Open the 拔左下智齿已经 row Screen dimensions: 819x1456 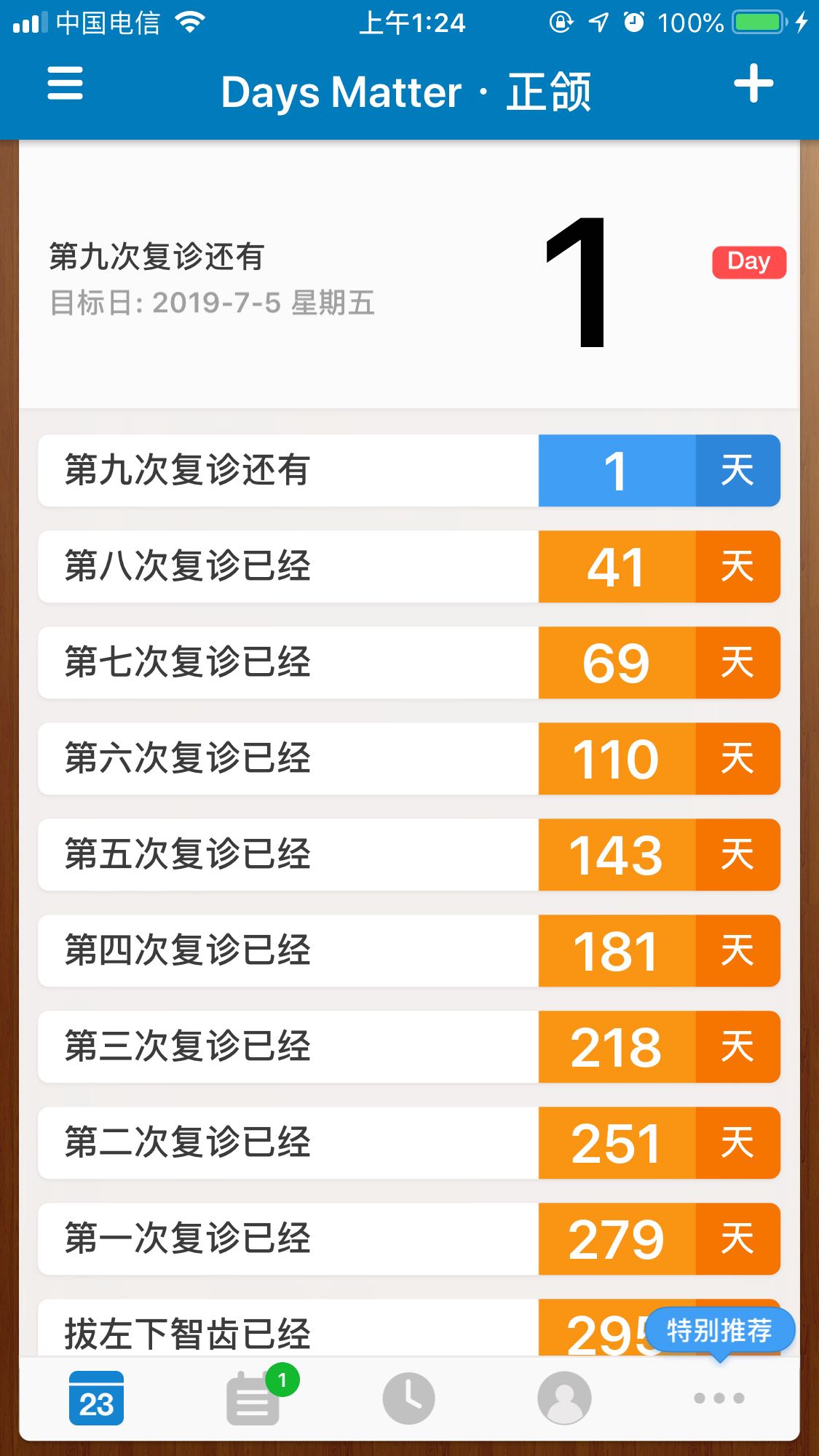(291, 1332)
